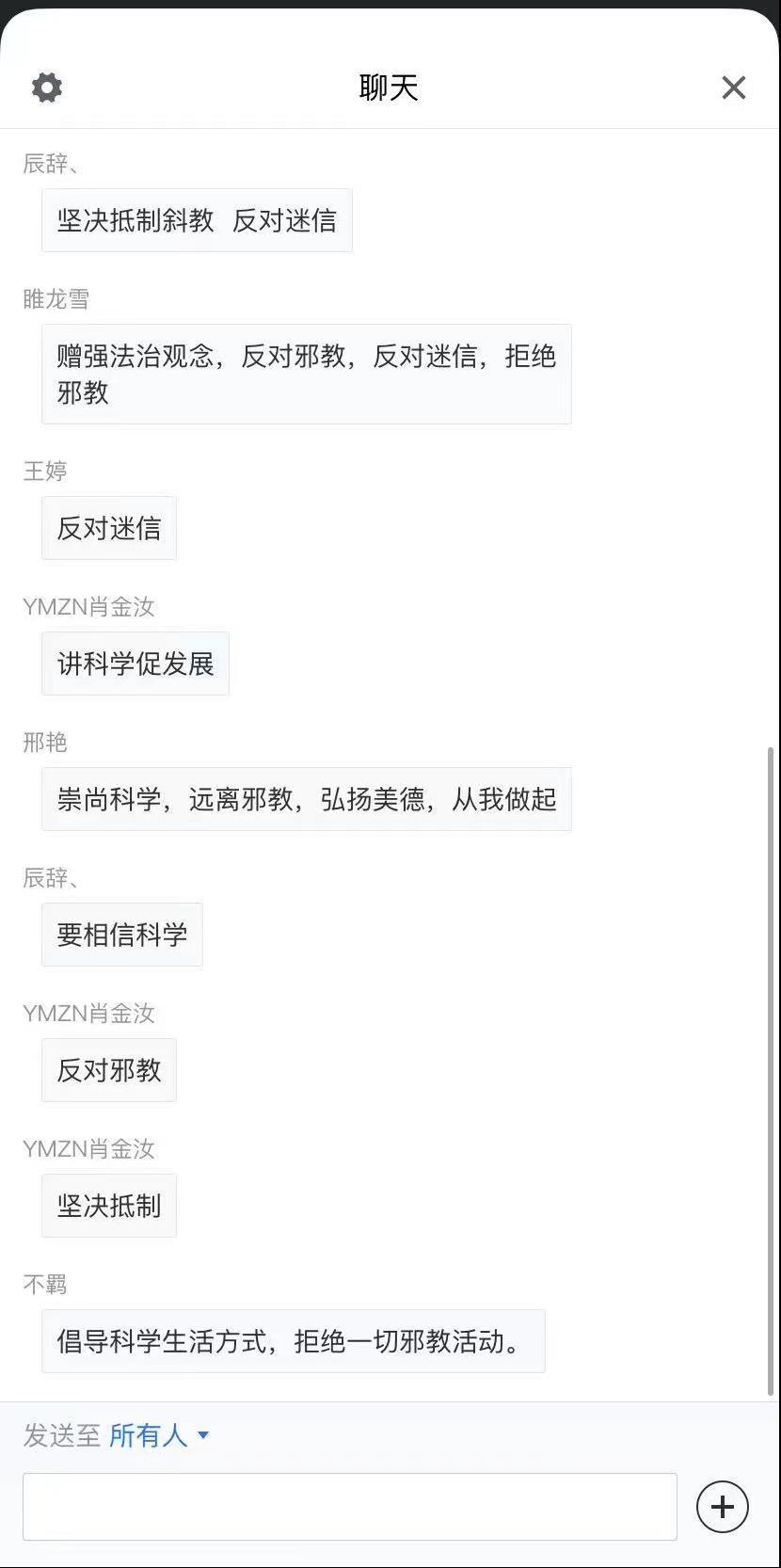Open chat settings gear icon
The image size is (781, 1568).
(47, 88)
